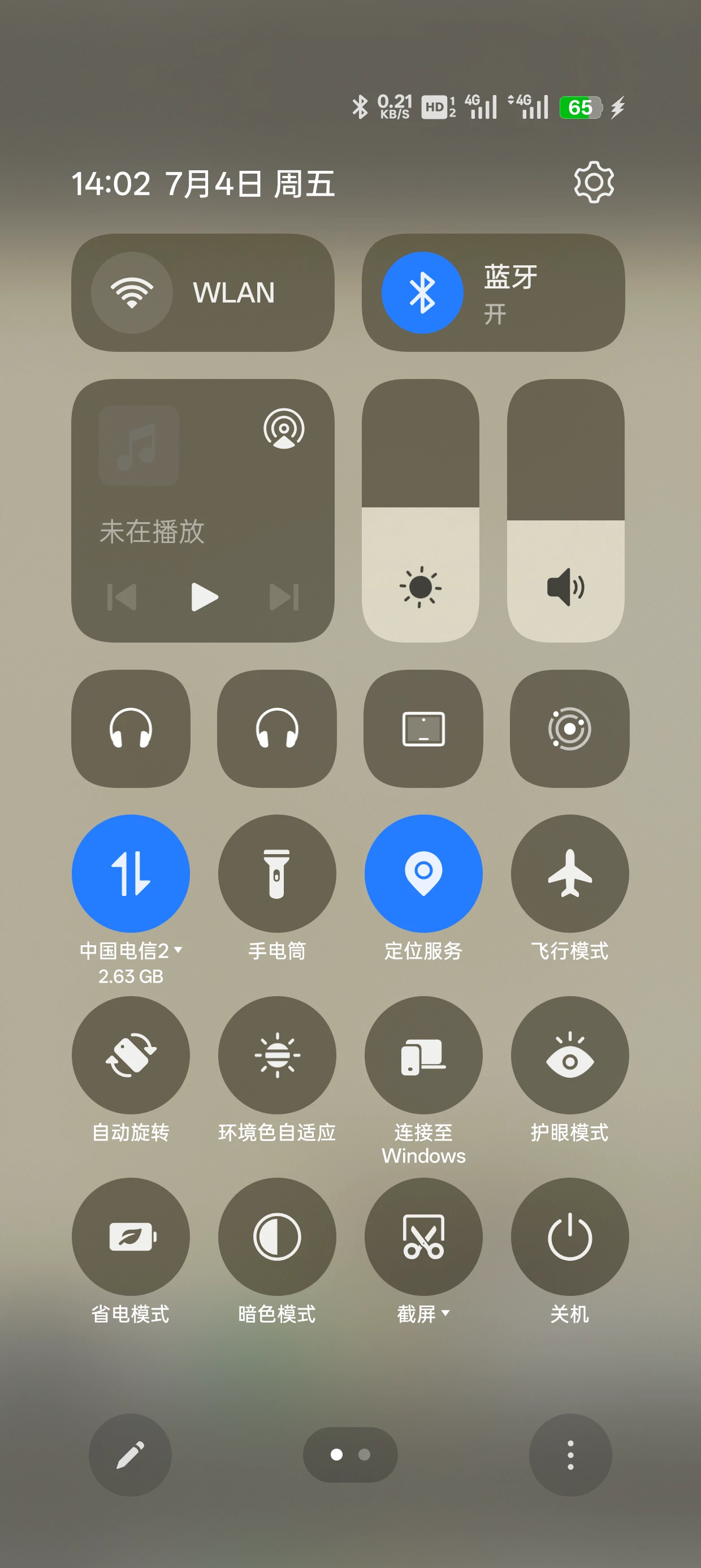This screenshot has width=701, height=1568.
Task: Turn off Bluetooth (蓝牙) tile
Action: pos(422,293)
